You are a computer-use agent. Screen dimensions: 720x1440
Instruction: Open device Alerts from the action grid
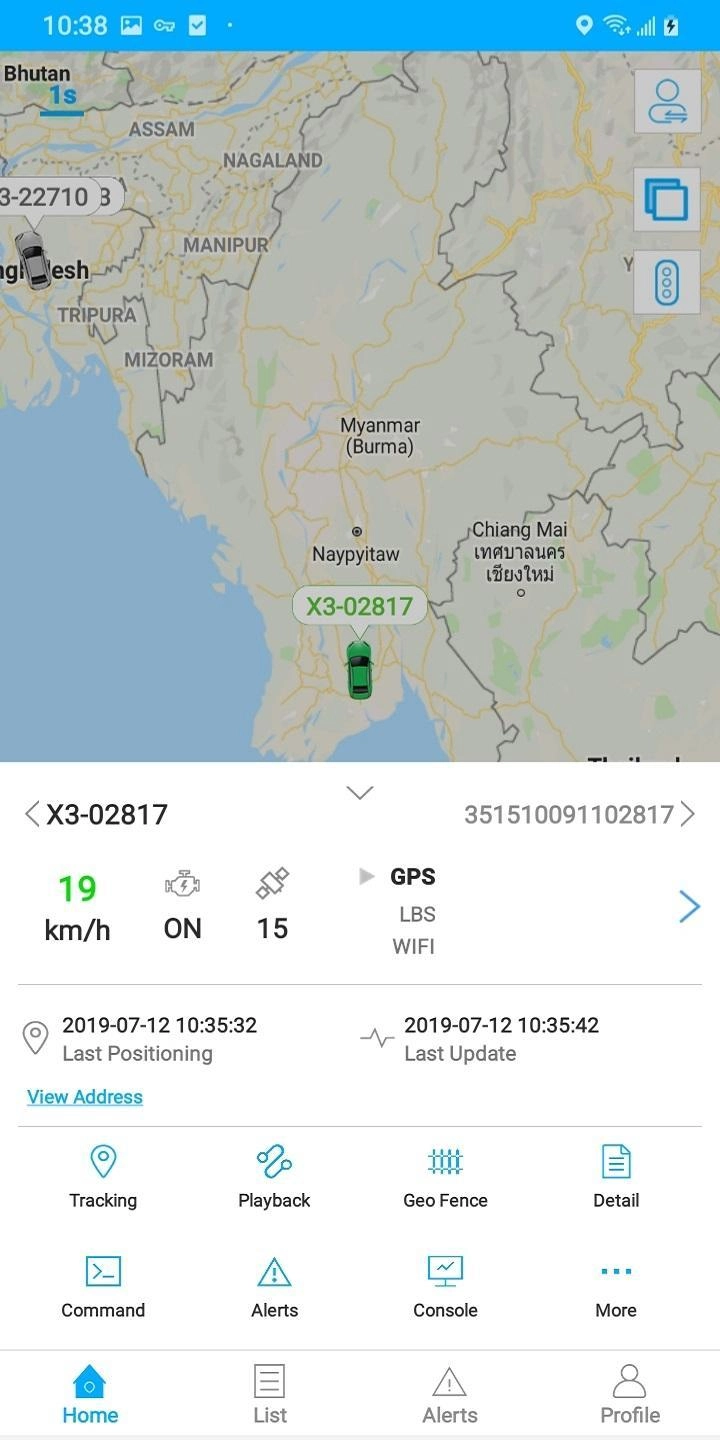[274, 1286]
